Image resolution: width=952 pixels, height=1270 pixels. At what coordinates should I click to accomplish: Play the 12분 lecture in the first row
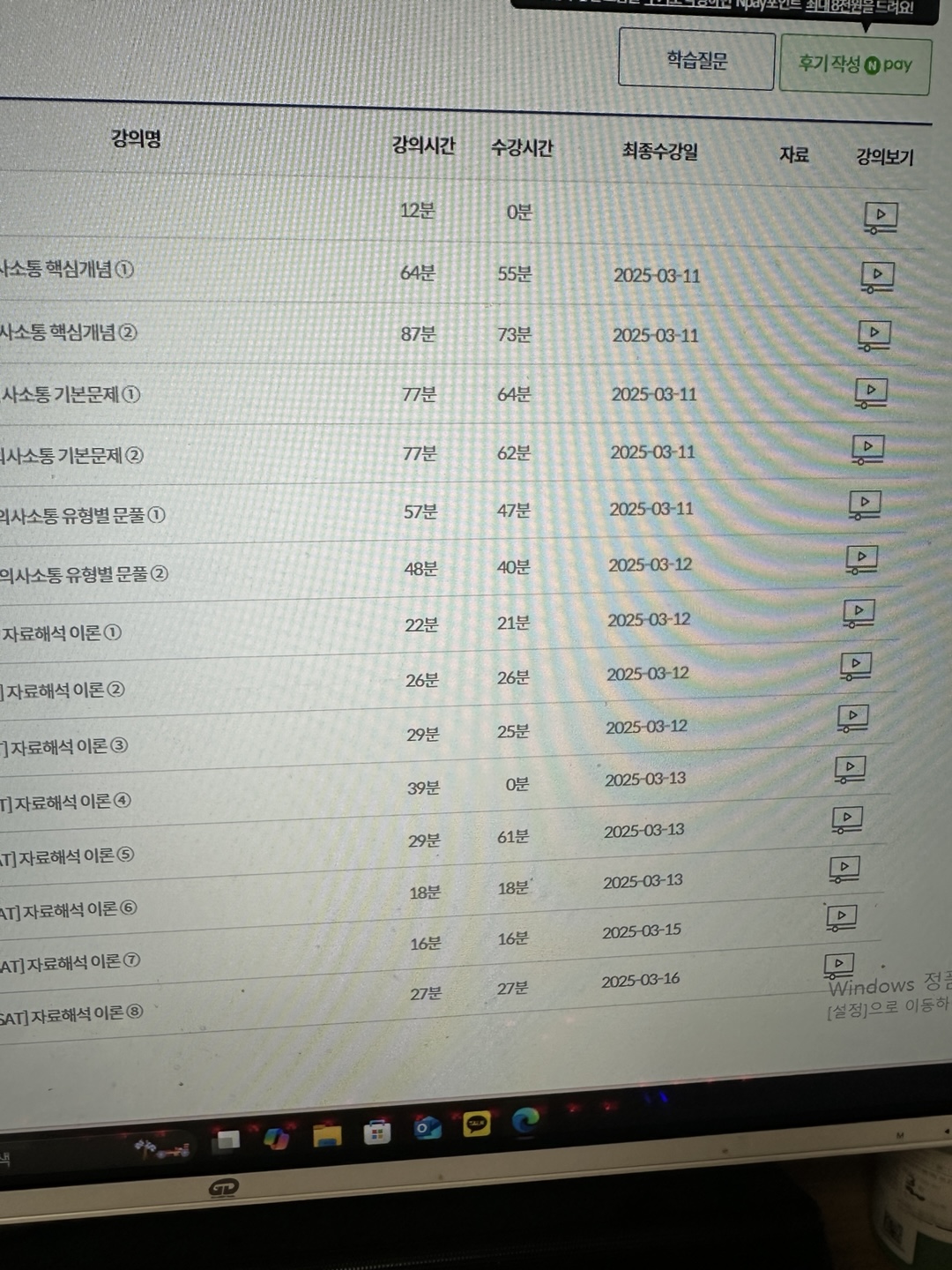point(880,216)
